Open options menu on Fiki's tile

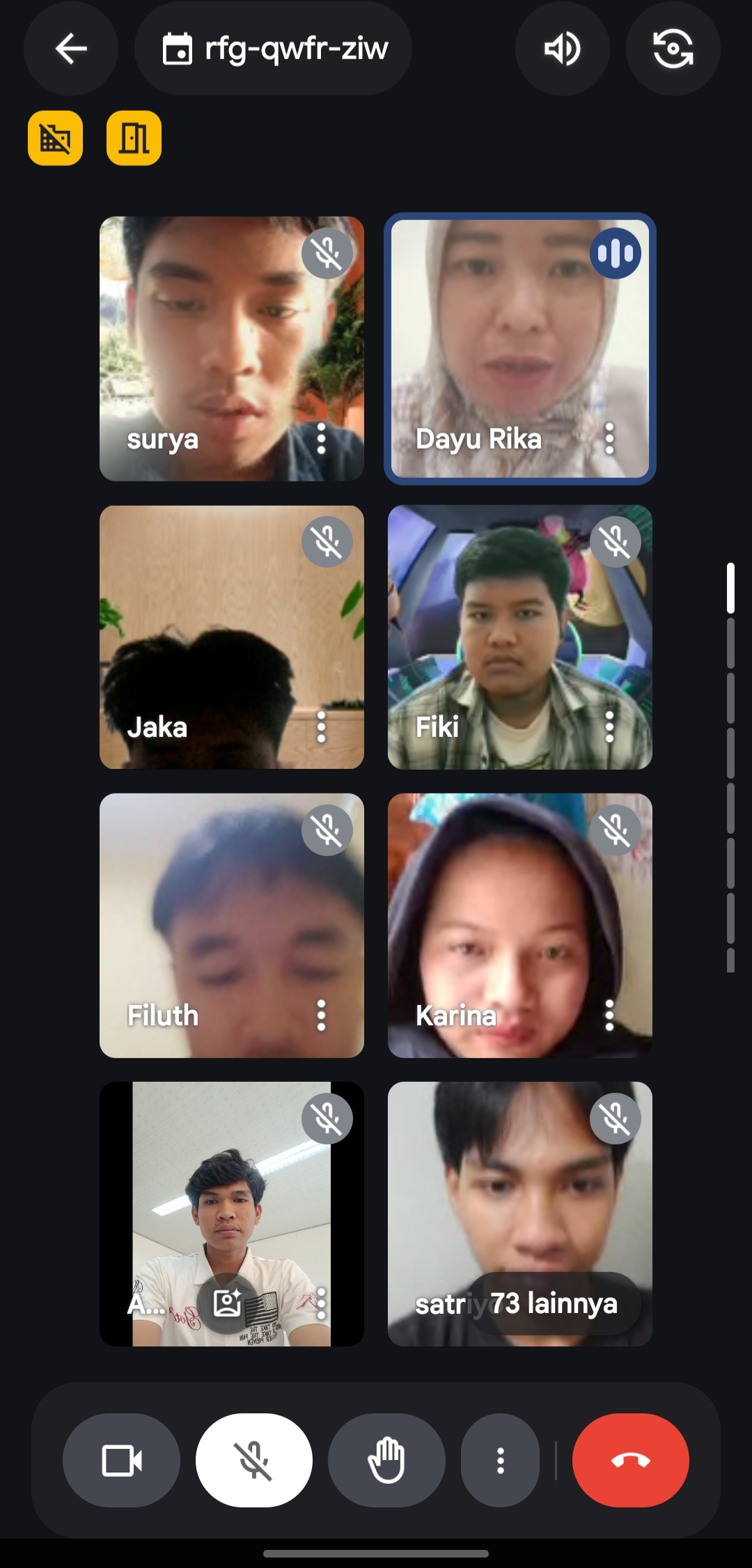coord(609,727)
